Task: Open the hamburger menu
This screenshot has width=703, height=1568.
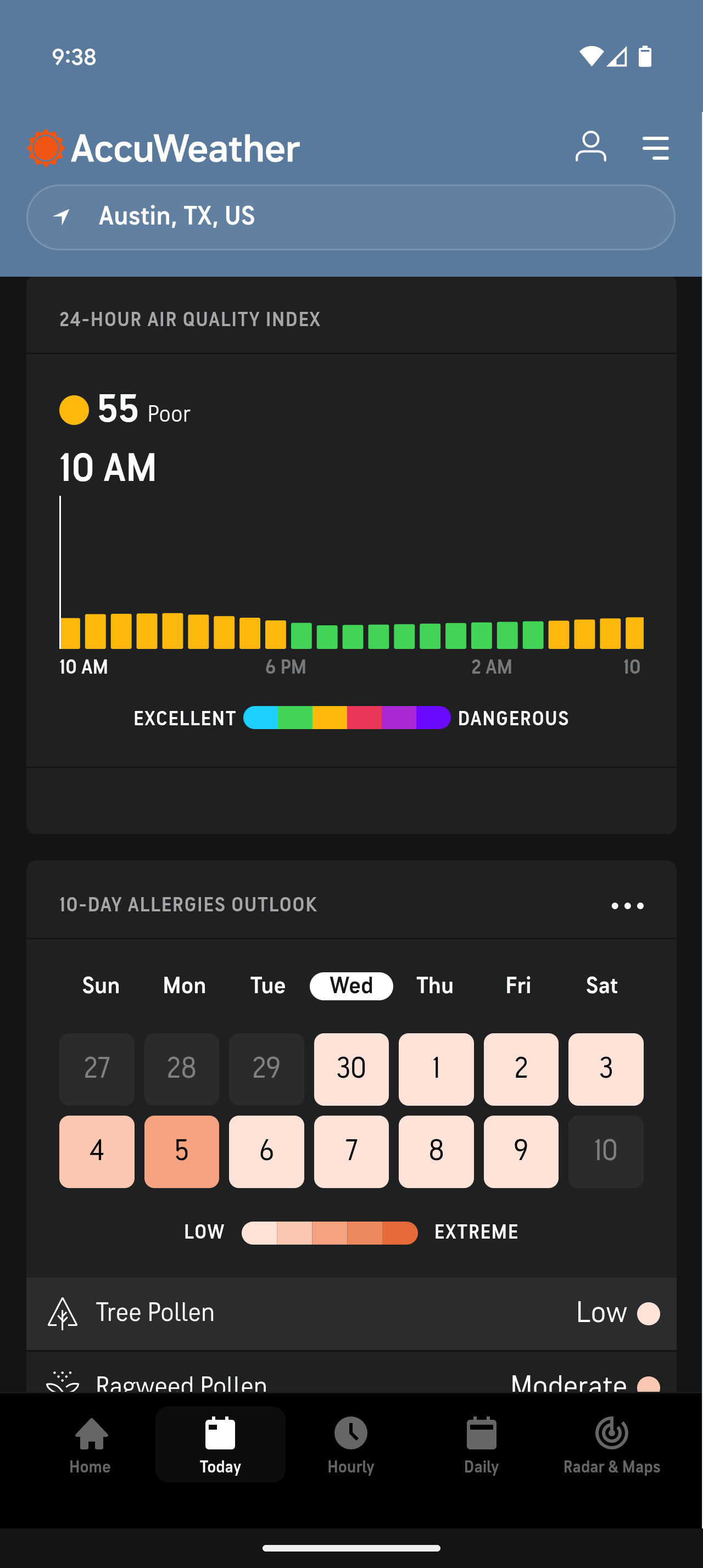Action: [656, 147]
